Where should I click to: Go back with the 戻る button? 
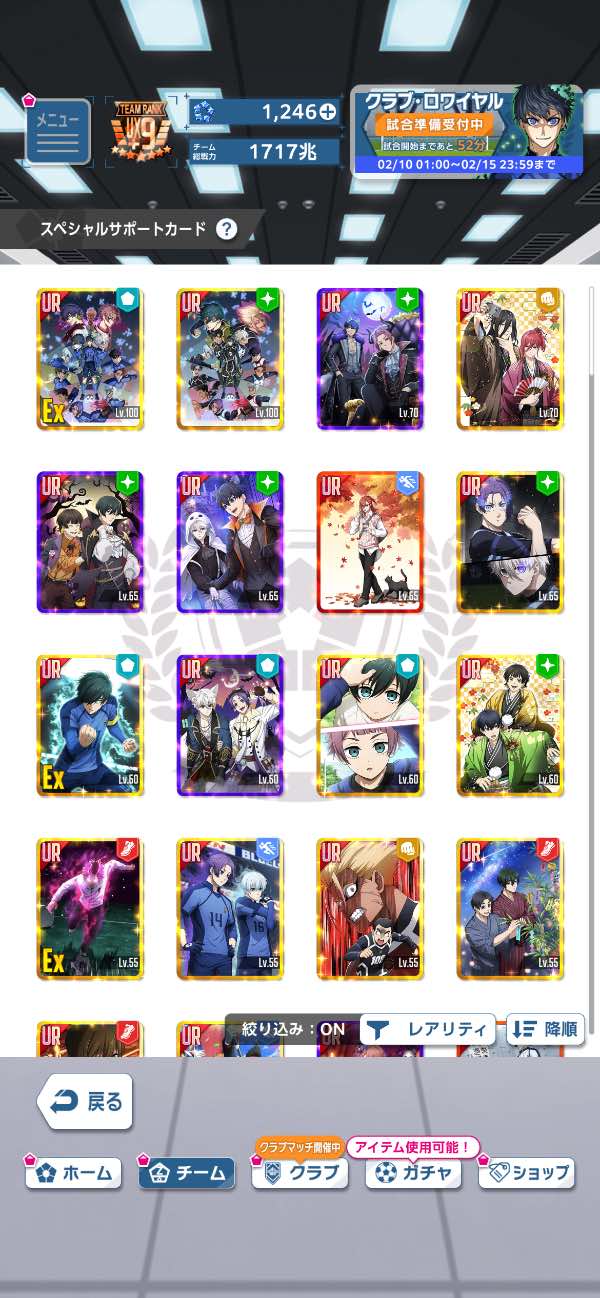pos(85,1102)
